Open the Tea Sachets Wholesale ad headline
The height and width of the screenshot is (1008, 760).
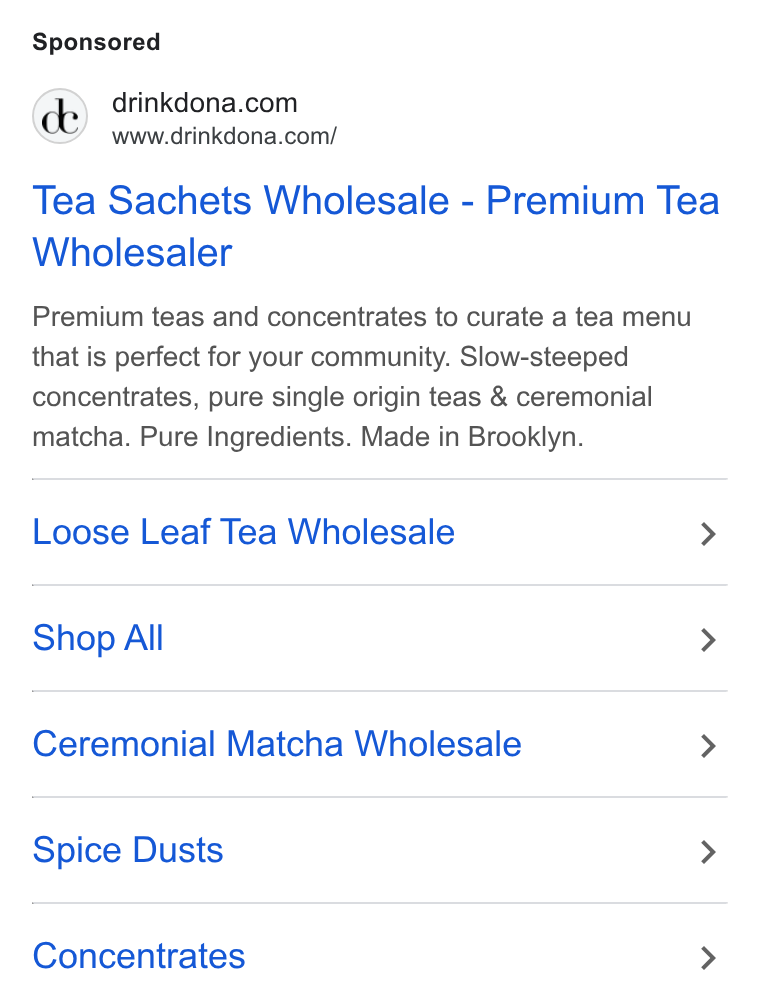click(x=375, y=226)
